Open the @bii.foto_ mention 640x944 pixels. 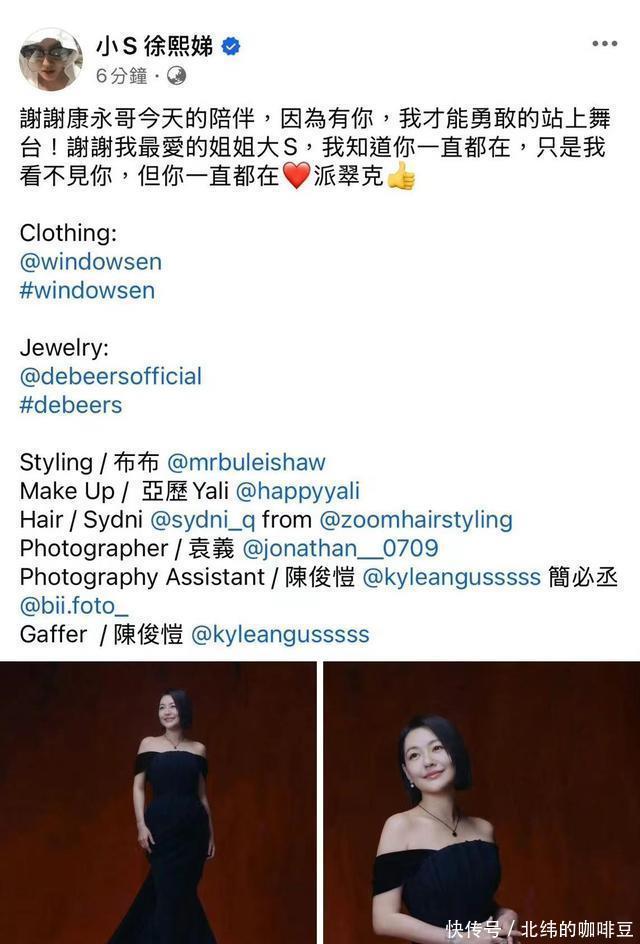(74, 606)
